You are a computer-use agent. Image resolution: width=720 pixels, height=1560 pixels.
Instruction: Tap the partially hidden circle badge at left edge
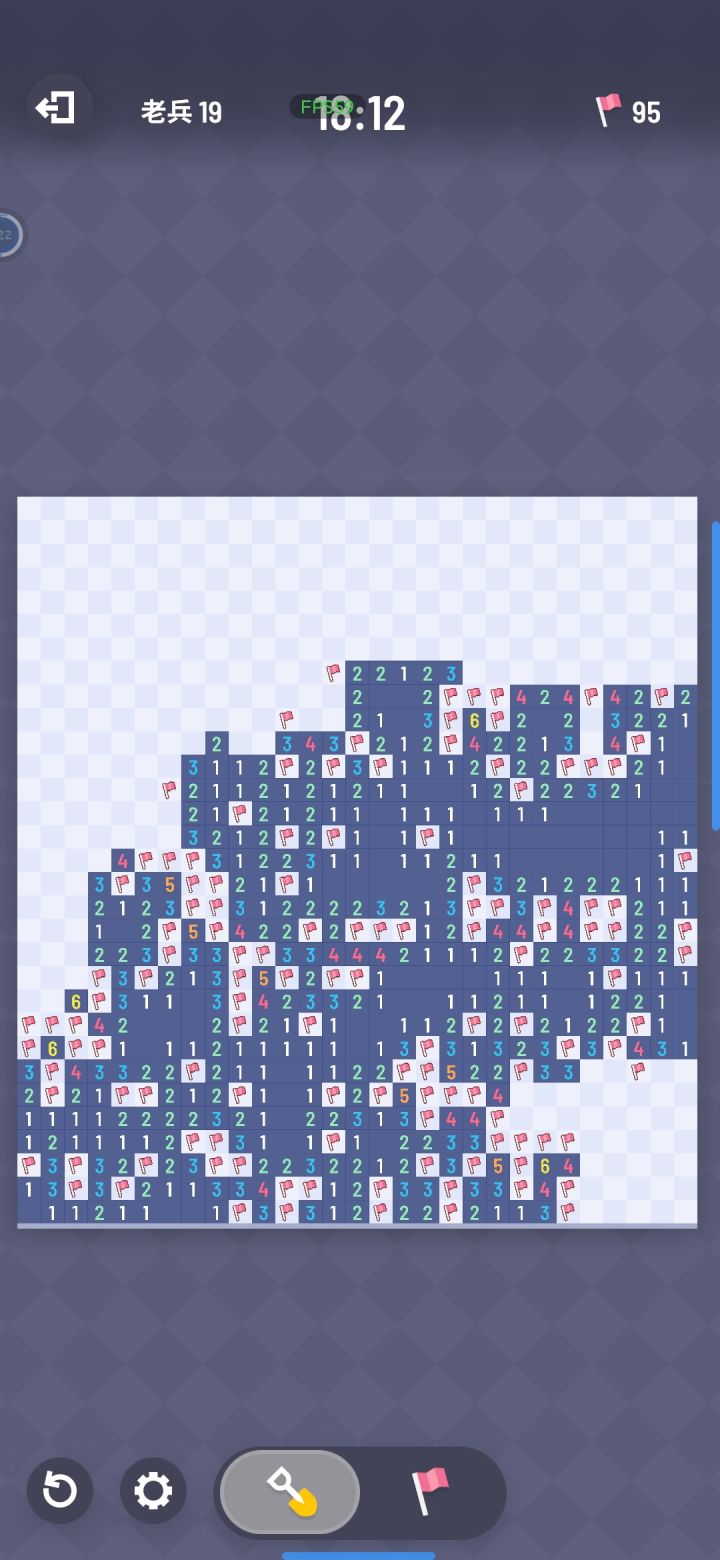point(8,236)
